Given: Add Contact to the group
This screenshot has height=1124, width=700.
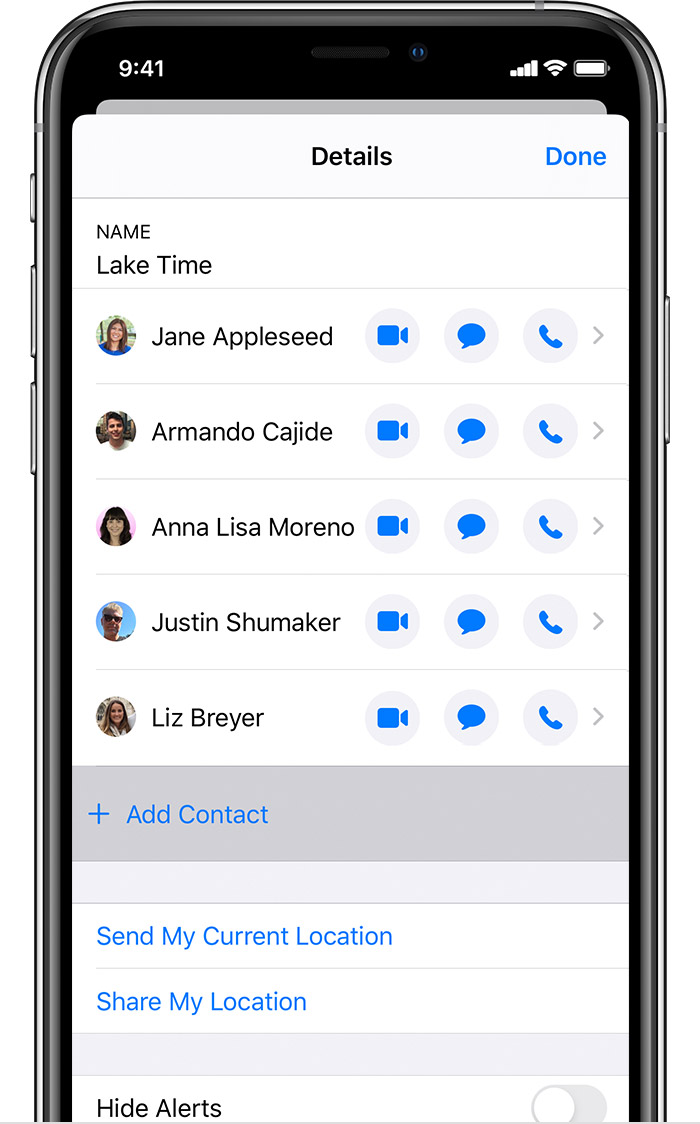Looking at the screenshot, I should click(x=197, y=814).
